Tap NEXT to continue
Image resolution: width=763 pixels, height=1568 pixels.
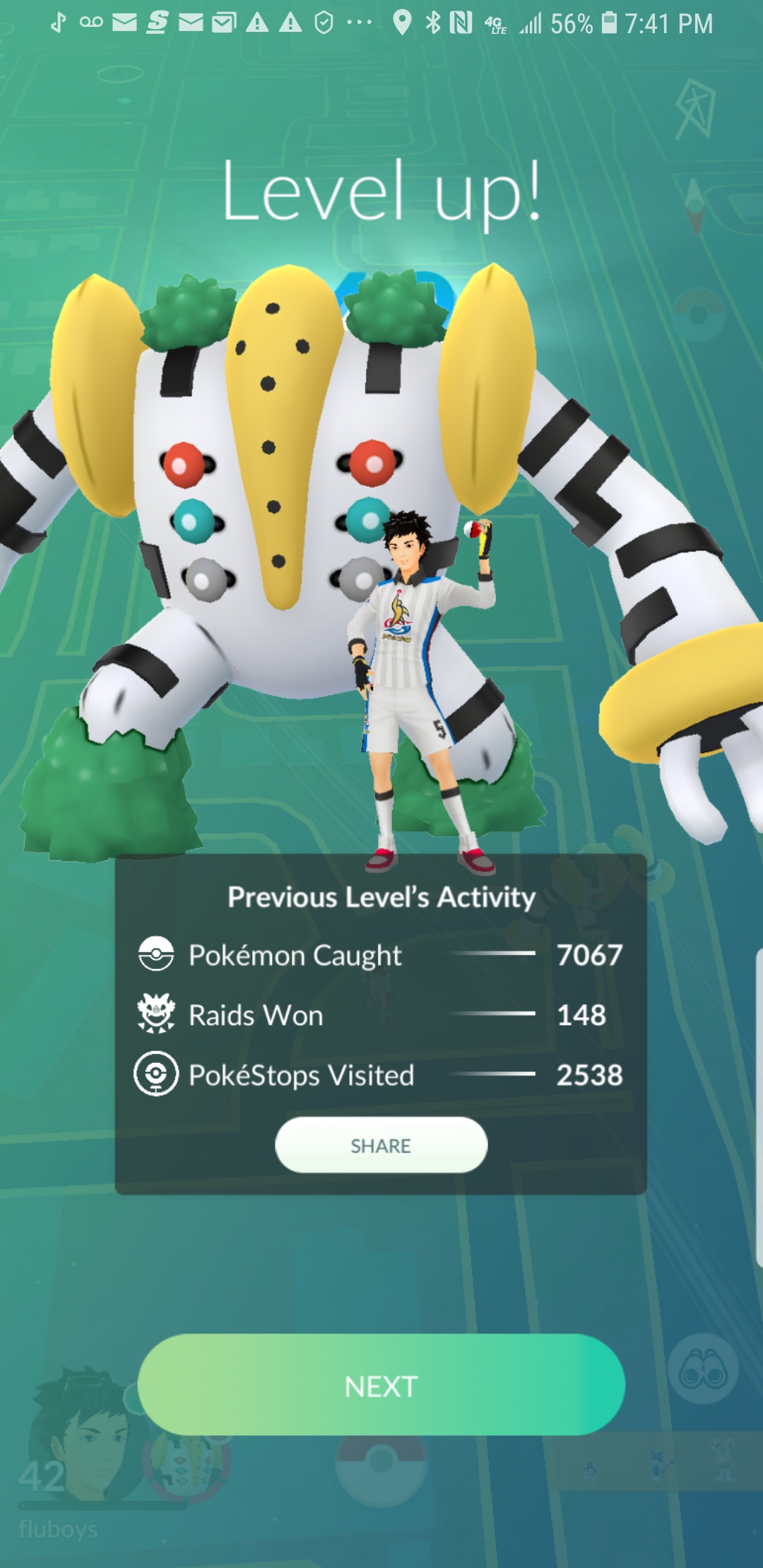(x=381, y=1385)
